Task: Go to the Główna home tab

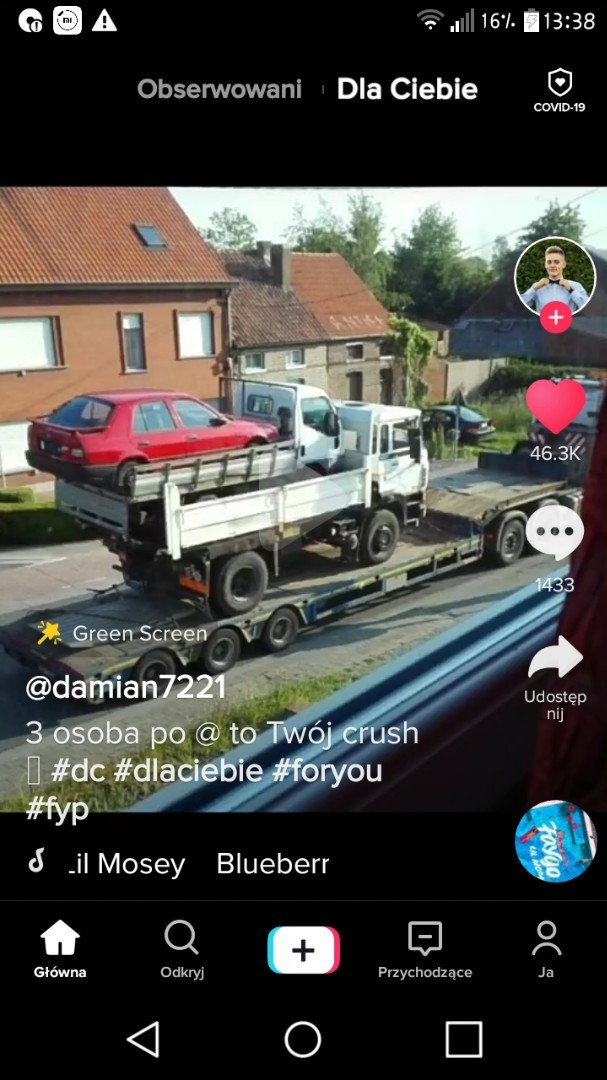Action: pos(60,950)
